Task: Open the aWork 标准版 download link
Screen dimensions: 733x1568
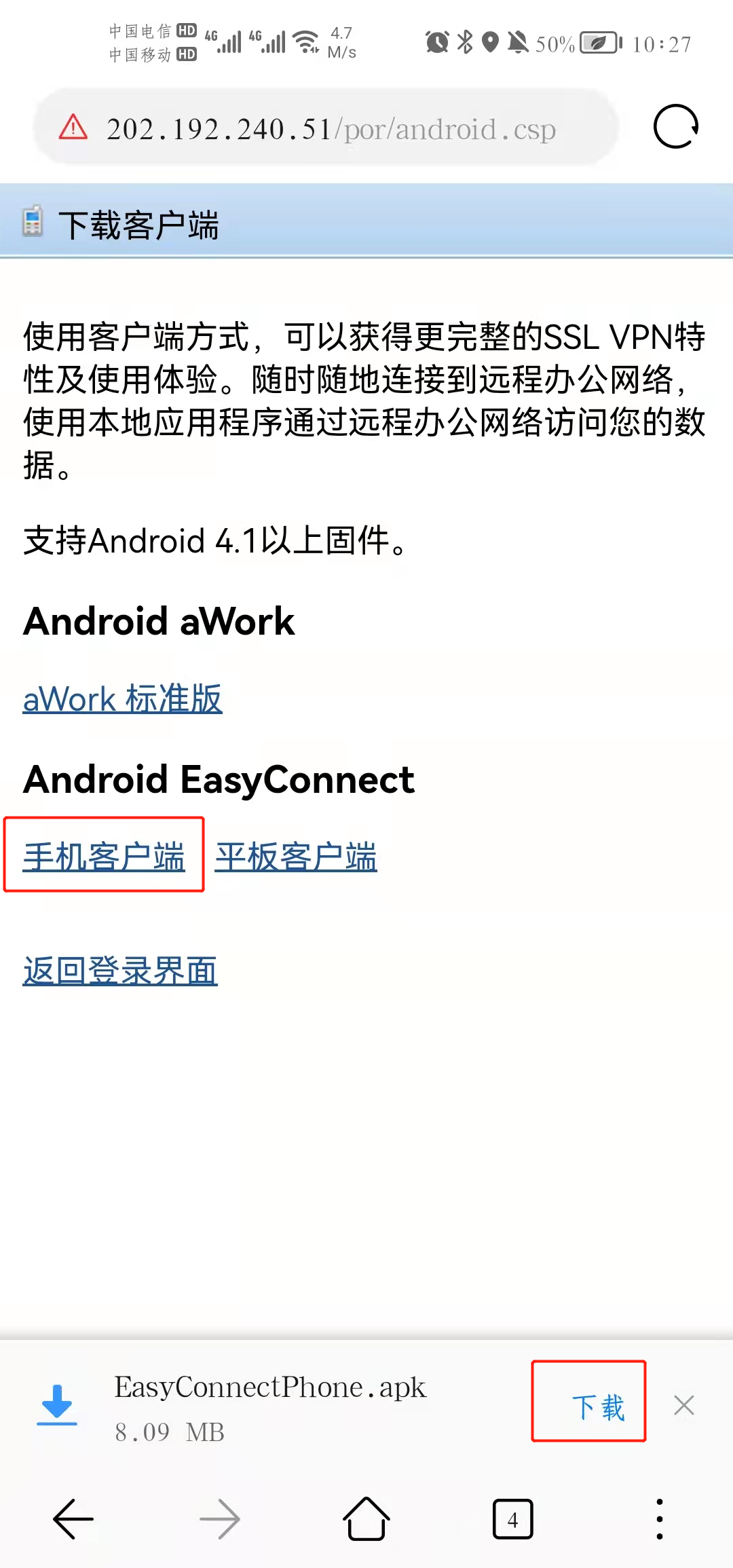Action: pyautogui.click(x=123, y=699)
